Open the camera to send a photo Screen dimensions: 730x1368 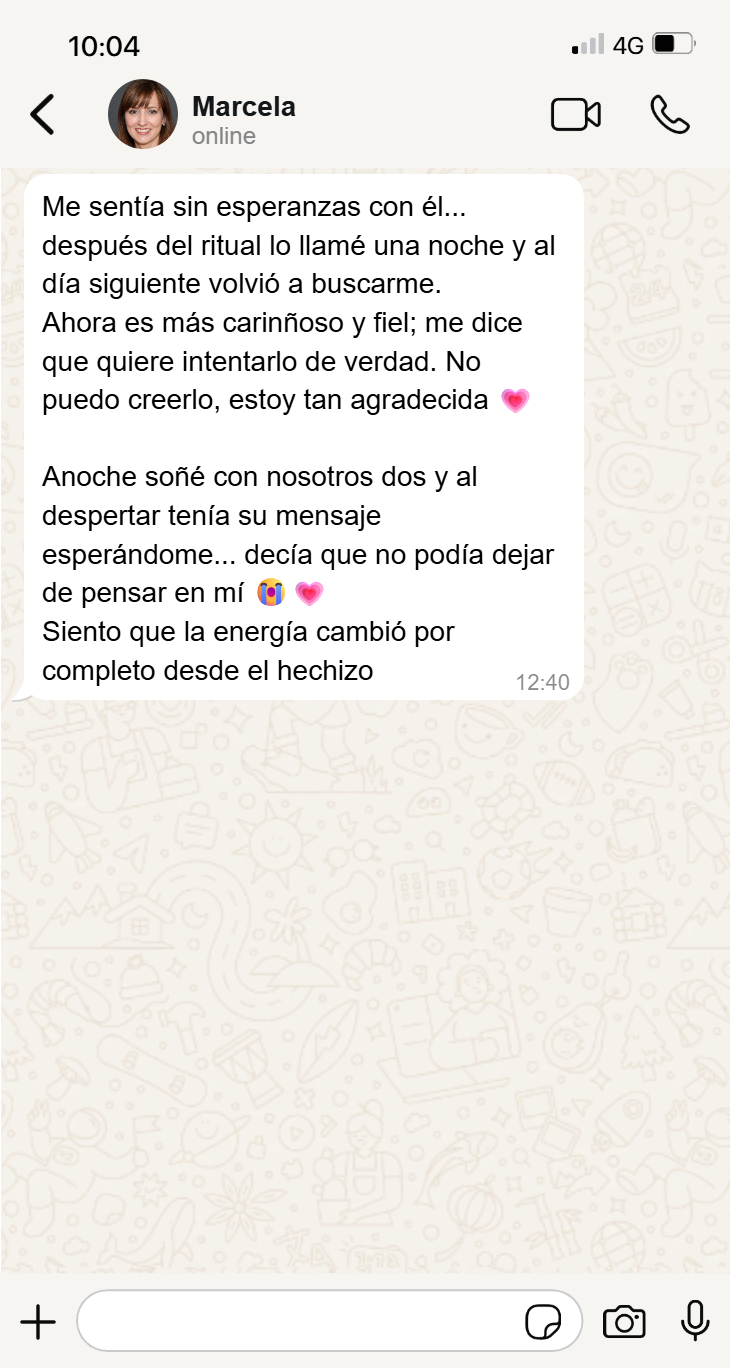624,1322
